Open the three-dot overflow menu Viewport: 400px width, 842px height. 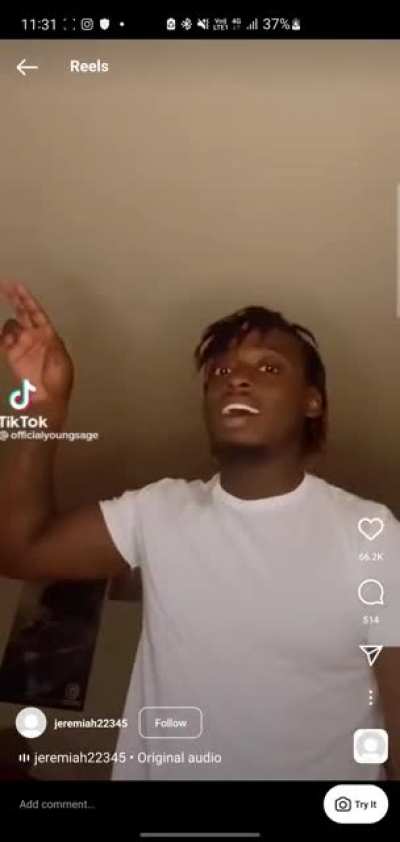(x=370, y=698)
